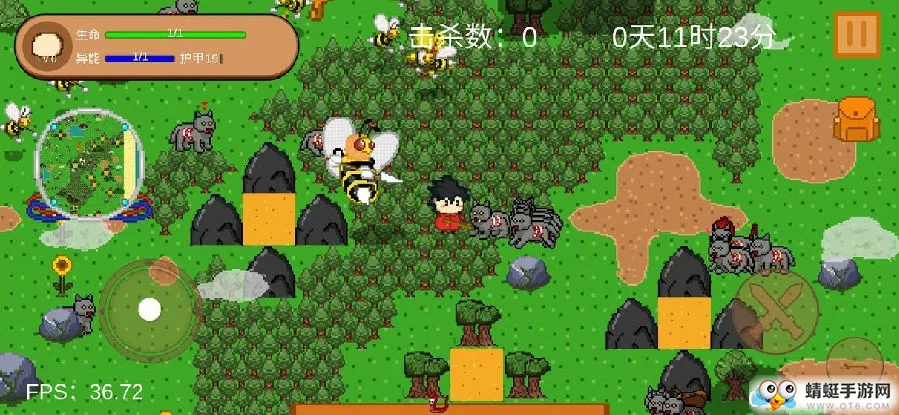Open the backpack inventory
This screenshot has width=899, height=415.
(855, 119)
